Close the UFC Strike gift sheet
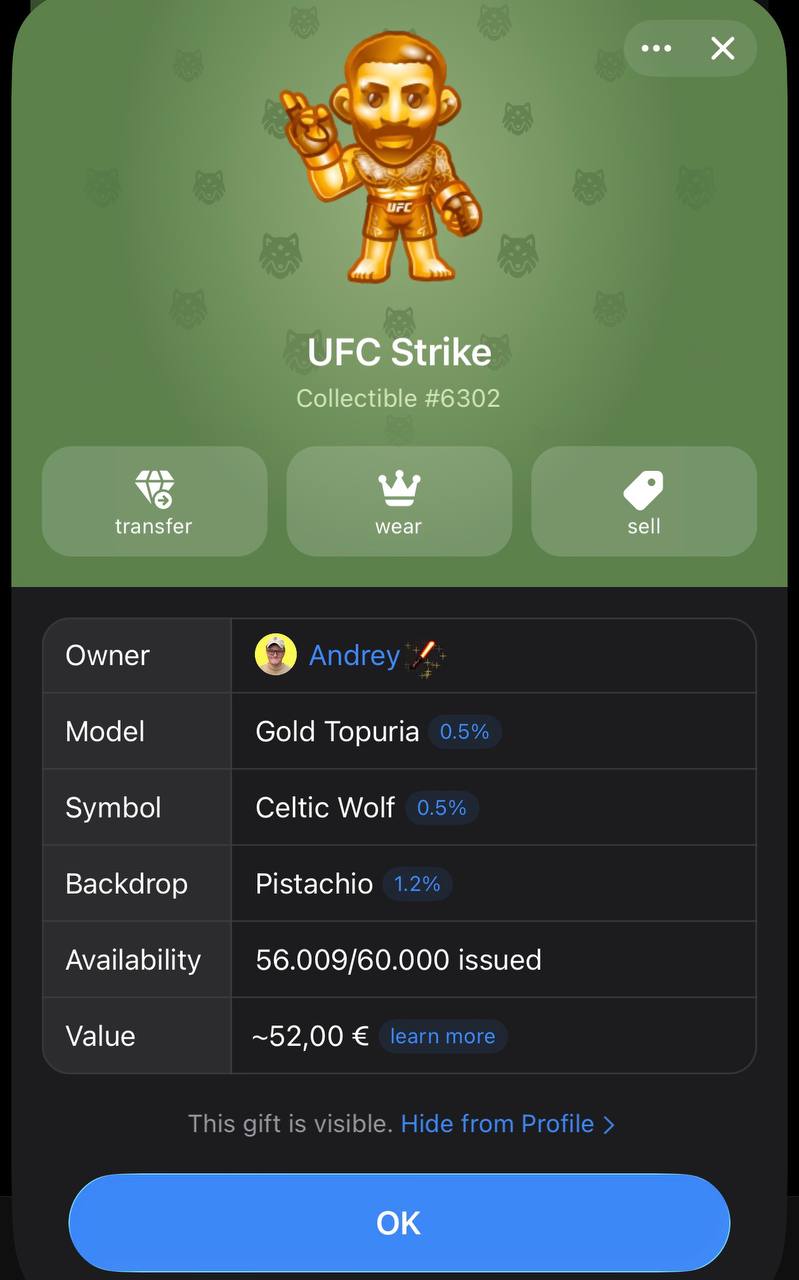Viewport: 799px width, 1280px height. click(x=723, y=48)
